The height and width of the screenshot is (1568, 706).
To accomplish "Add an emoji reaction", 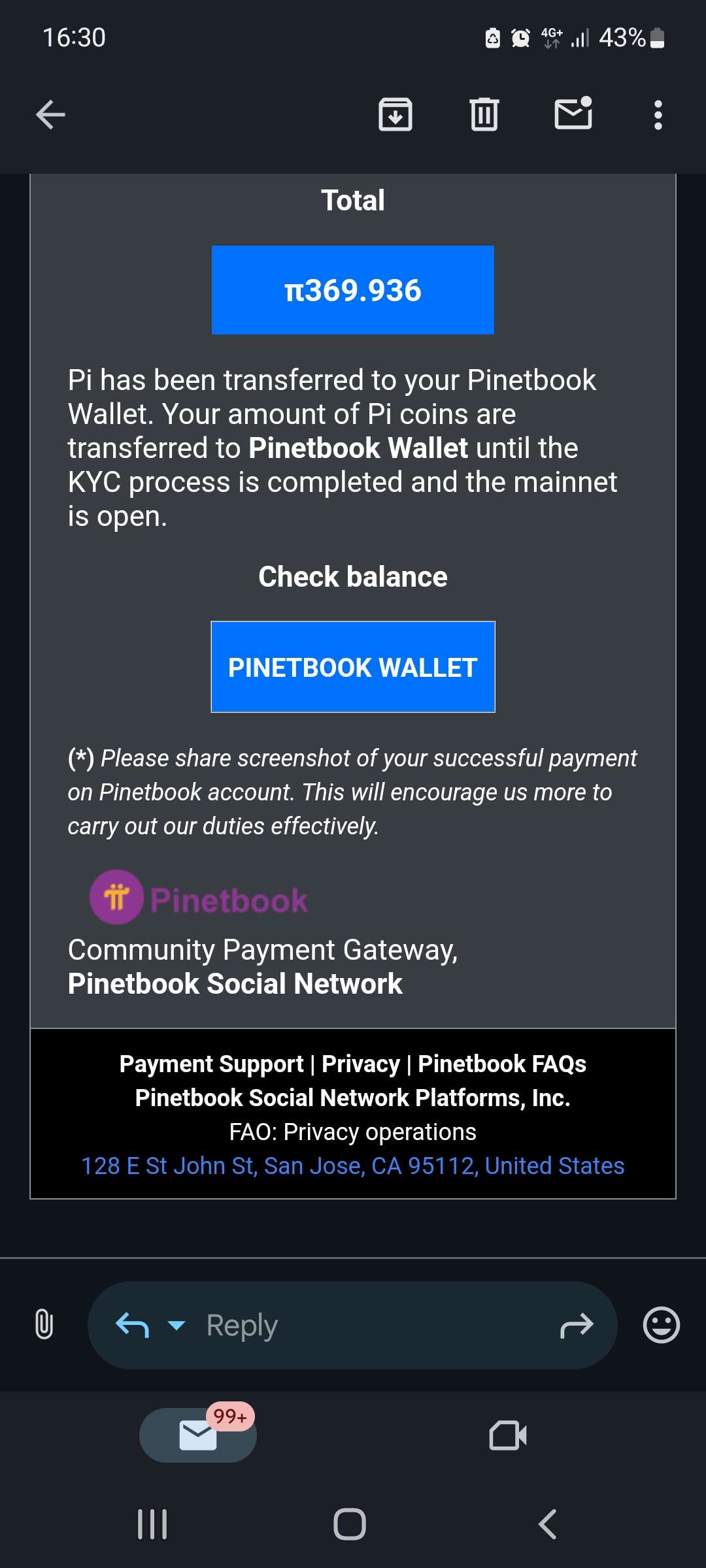I will [661, 1325].
